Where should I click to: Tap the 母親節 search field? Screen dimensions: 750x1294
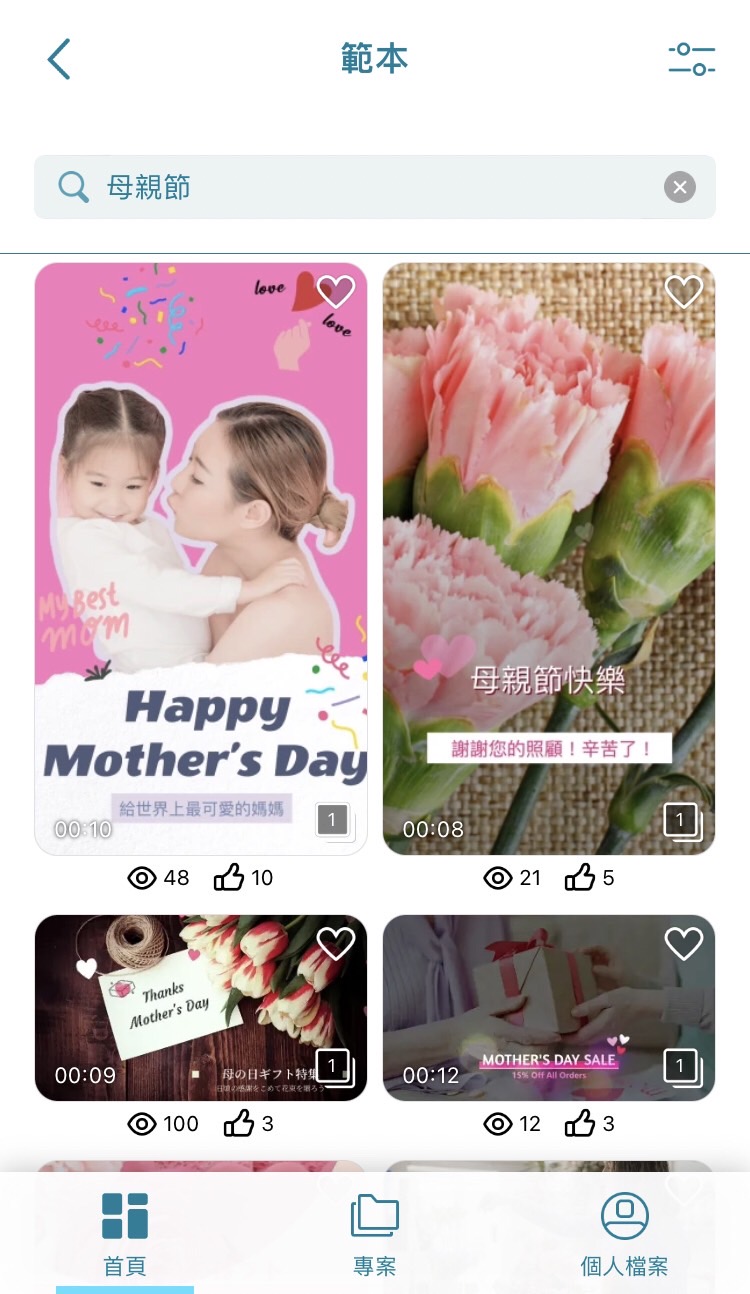tap(360, 187)
